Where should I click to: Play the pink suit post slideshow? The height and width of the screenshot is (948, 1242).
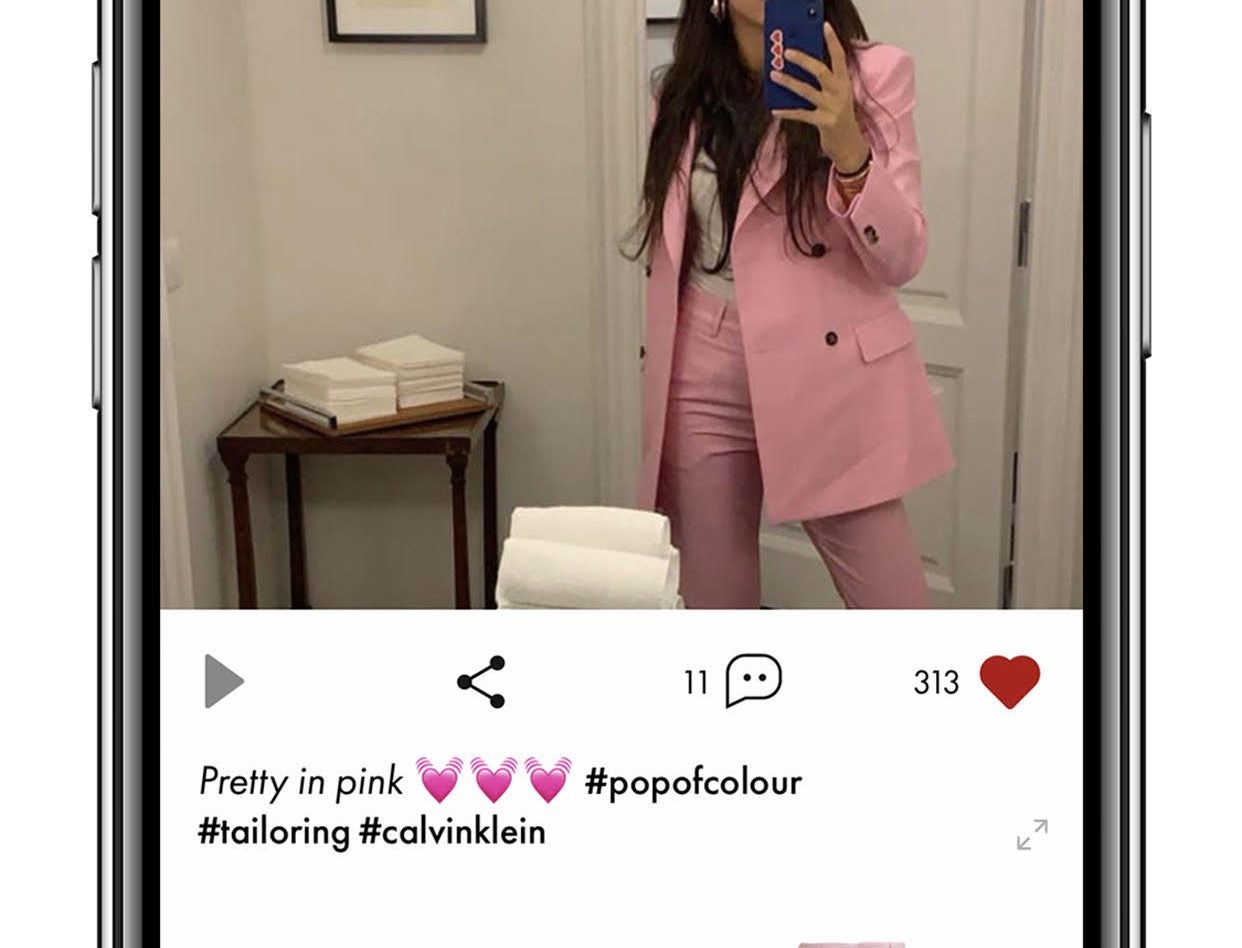click(x=224, y=682)
